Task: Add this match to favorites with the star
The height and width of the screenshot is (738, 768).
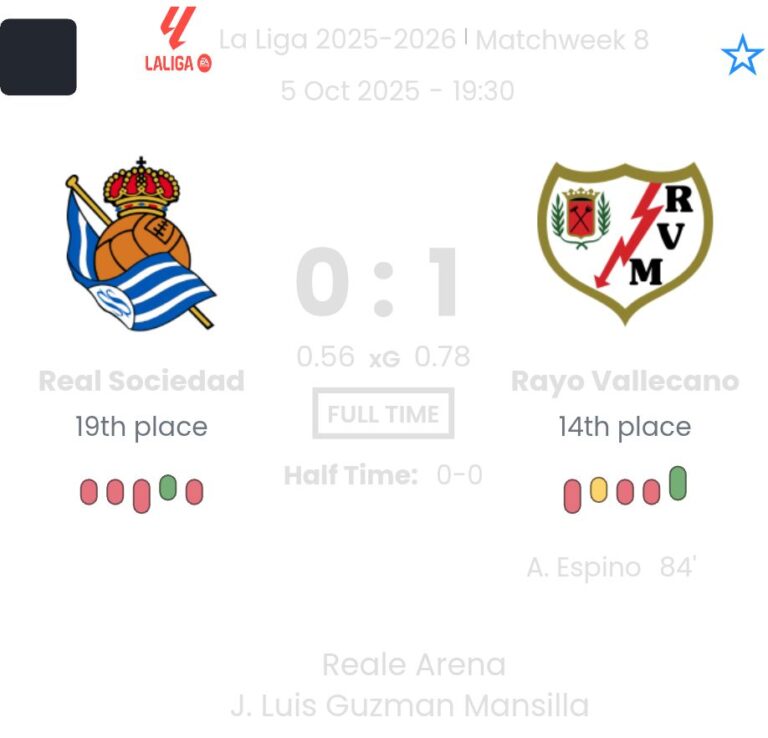Action: (x=742, y=56)
